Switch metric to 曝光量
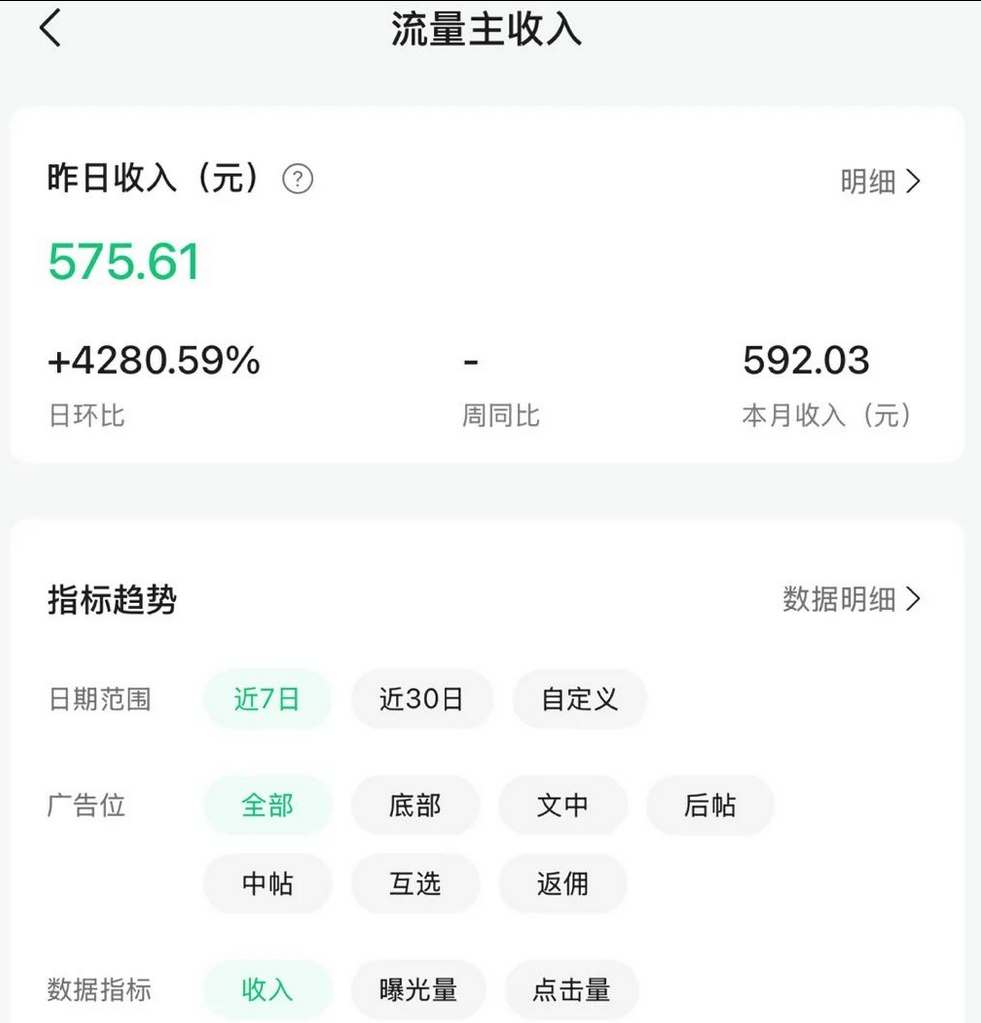The width and height of the screenshot is (981, 1023). point(418,989)
